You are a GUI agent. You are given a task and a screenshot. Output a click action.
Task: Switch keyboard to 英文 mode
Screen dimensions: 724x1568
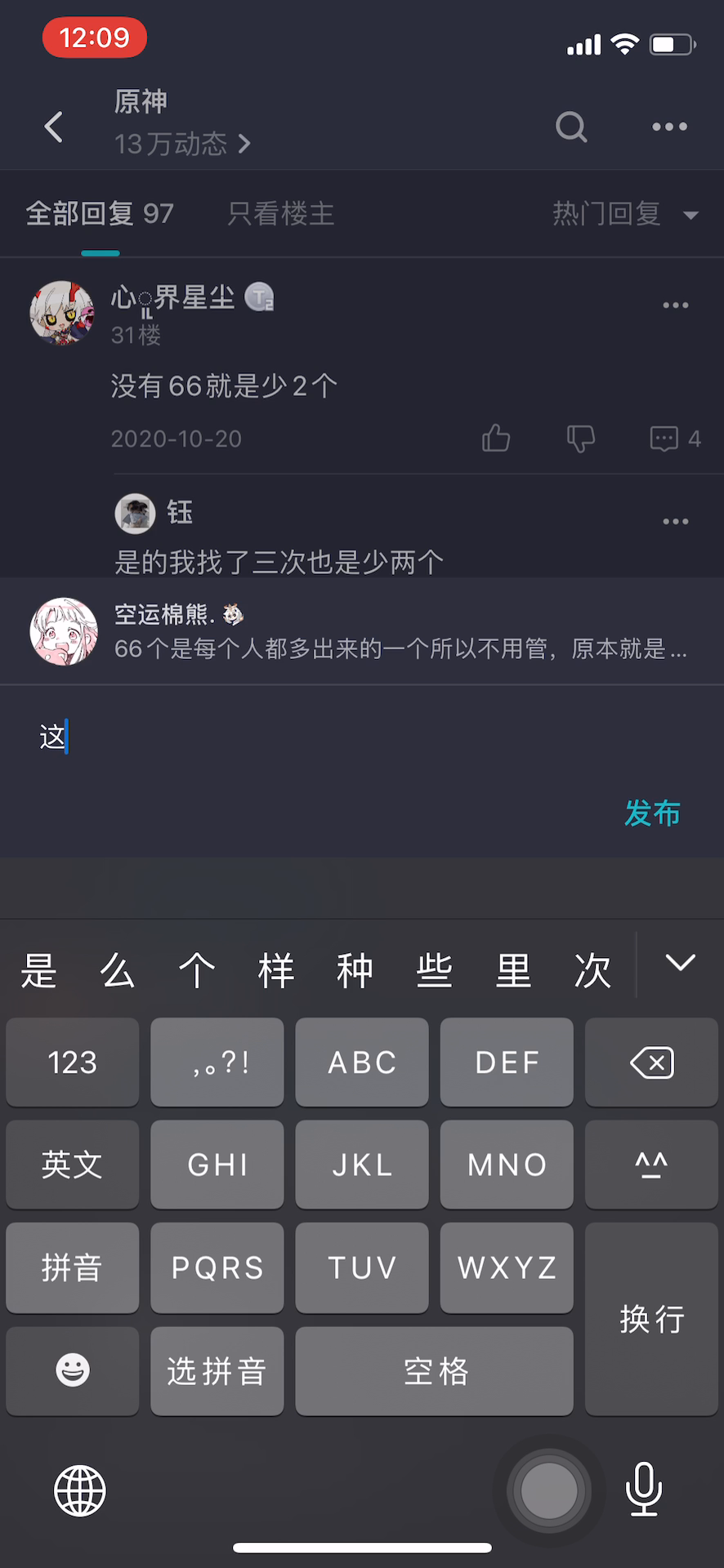point(73,1165)
